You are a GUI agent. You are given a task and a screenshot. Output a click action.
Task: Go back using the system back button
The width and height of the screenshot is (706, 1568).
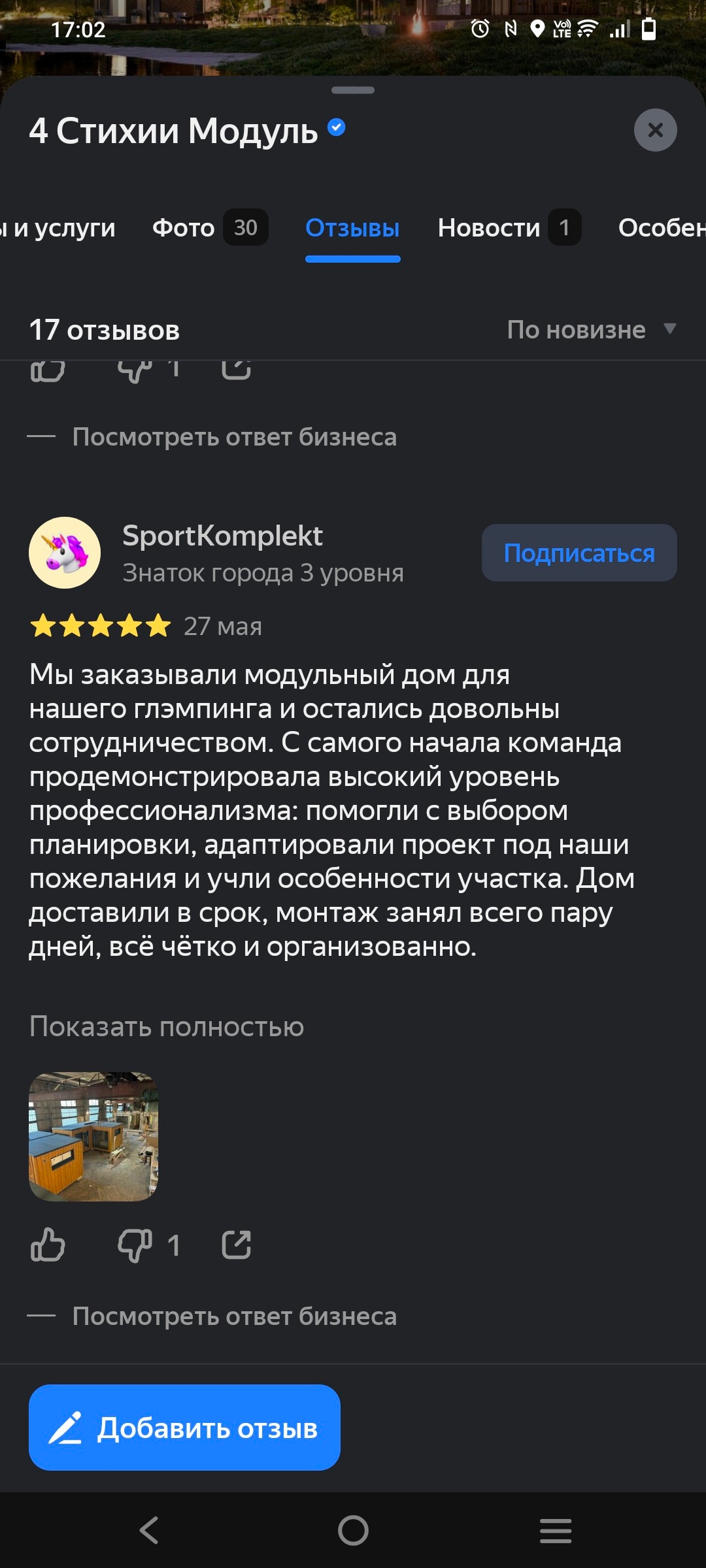tap(149, 1530)
